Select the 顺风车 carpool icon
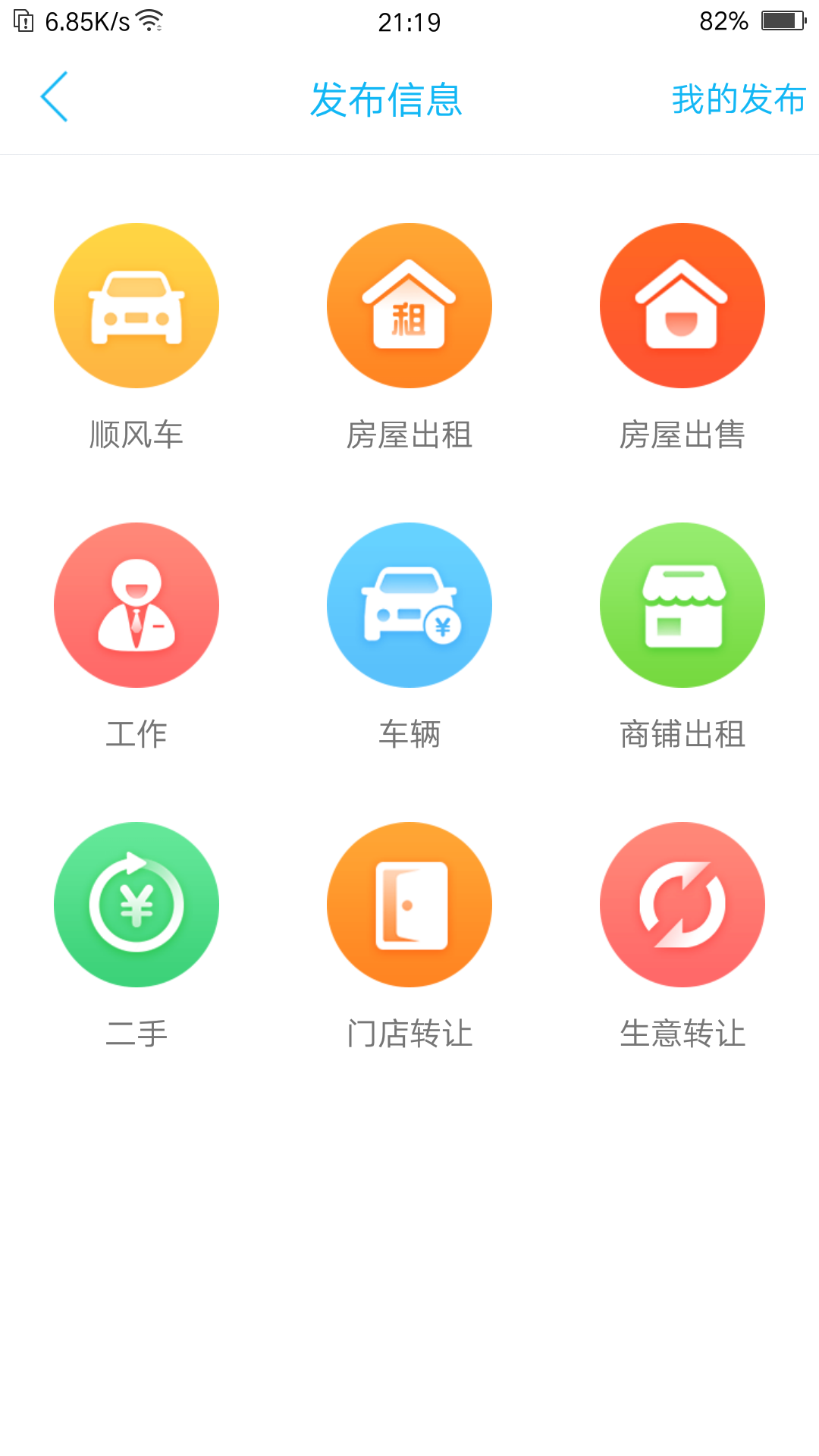The height and width of the screenshot is (1456, 819). 135,304
